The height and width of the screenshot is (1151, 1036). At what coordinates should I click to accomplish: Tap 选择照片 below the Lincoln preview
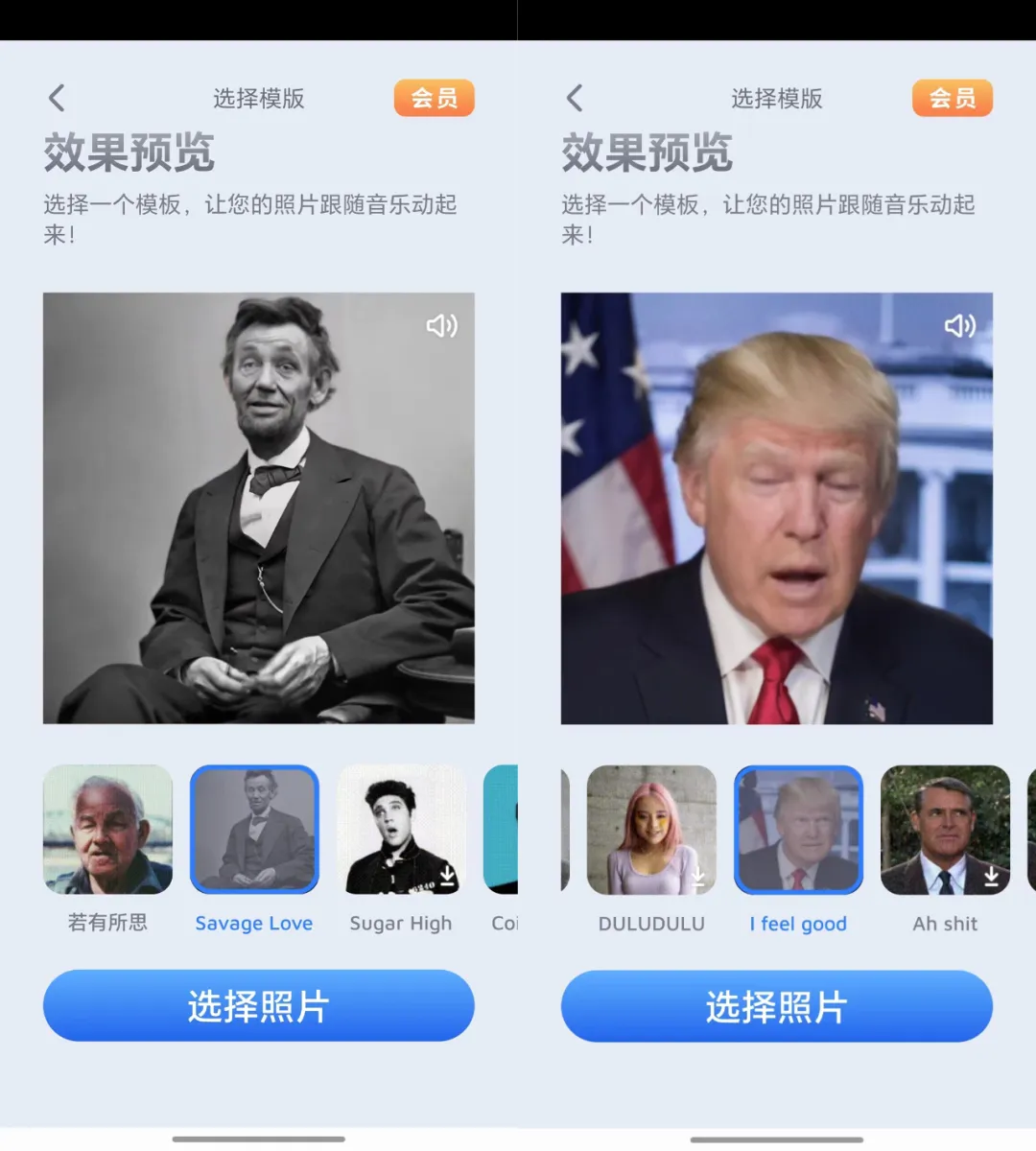point(257,1005)
